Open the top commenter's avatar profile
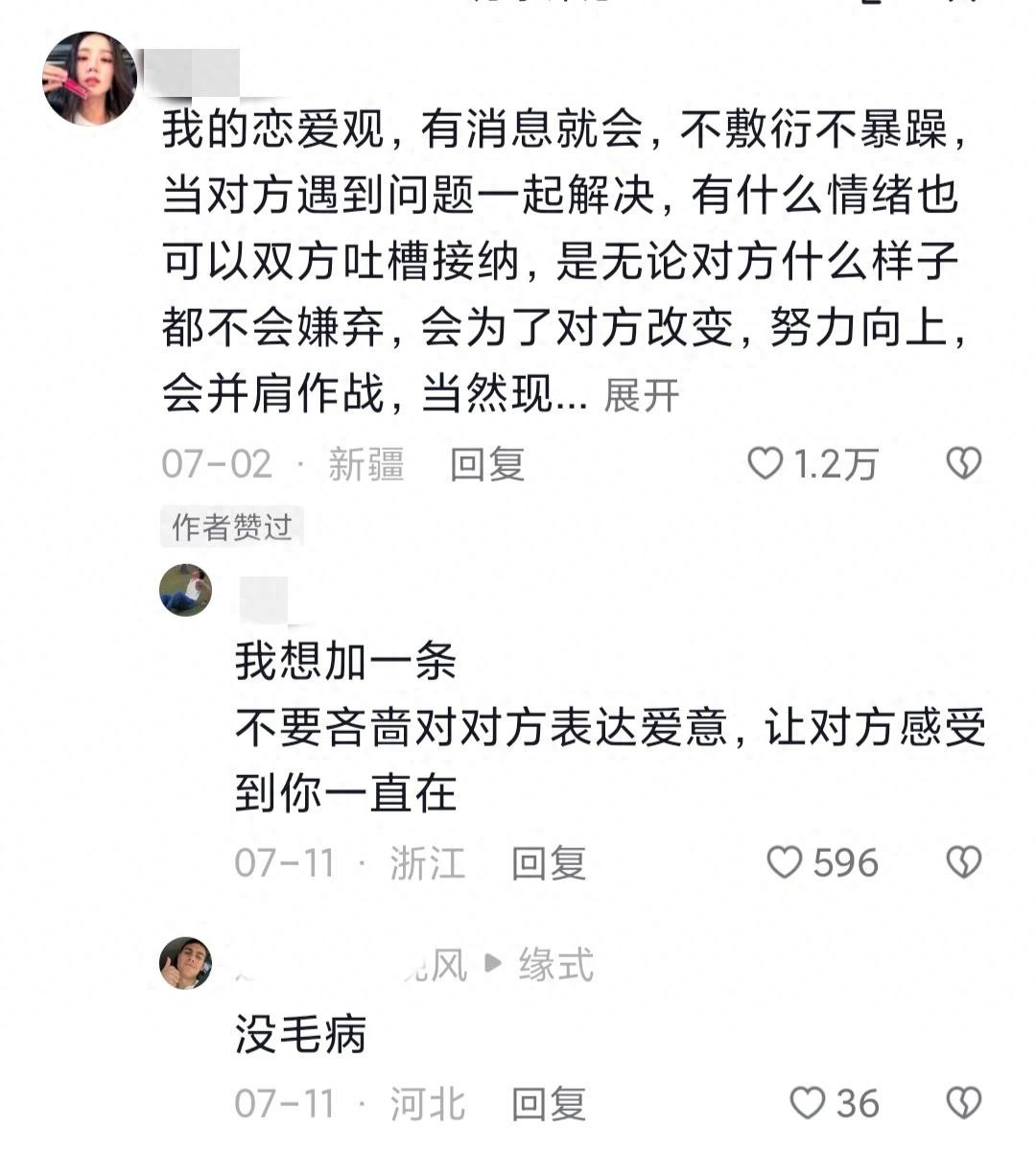The height and width of the screenshot is (1152, 1036). point(90,79)
